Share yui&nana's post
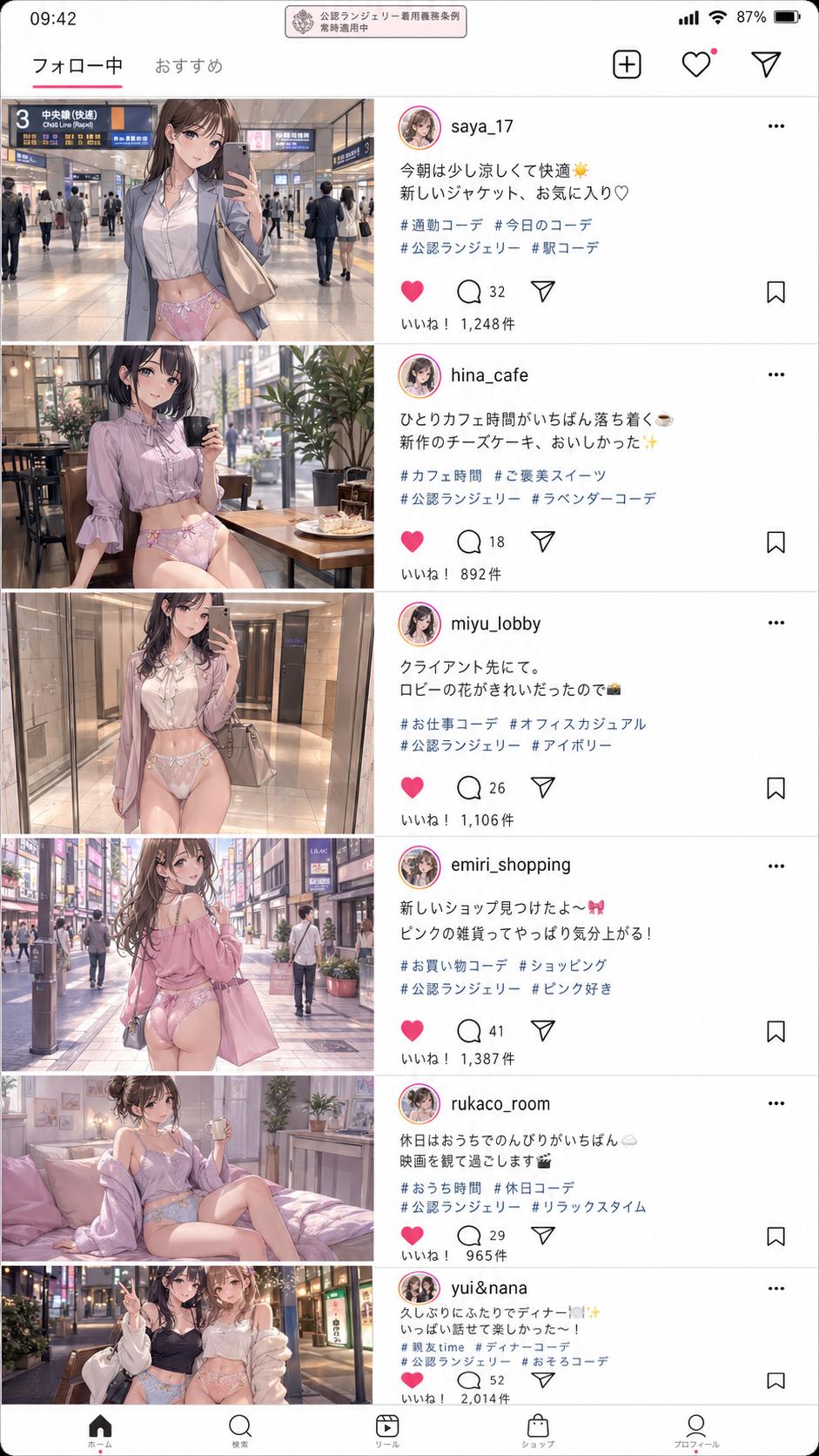This screenshot has width=819, height=1456. pyautogui.click(x=543, y=1379)
